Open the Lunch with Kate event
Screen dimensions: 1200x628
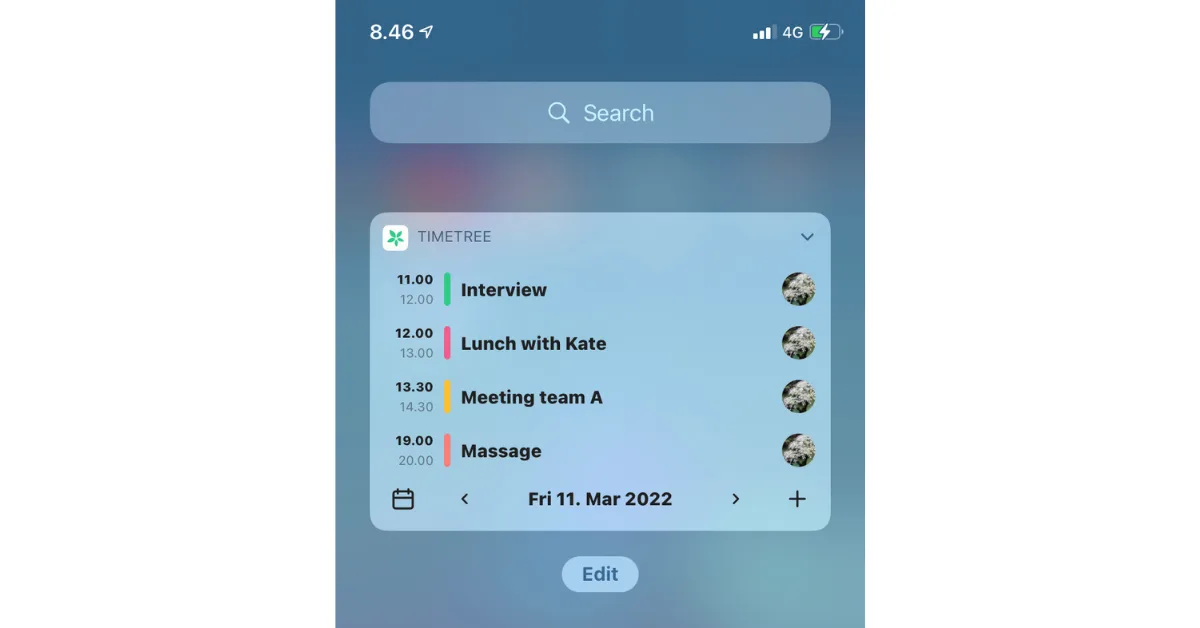coord(533,344)
